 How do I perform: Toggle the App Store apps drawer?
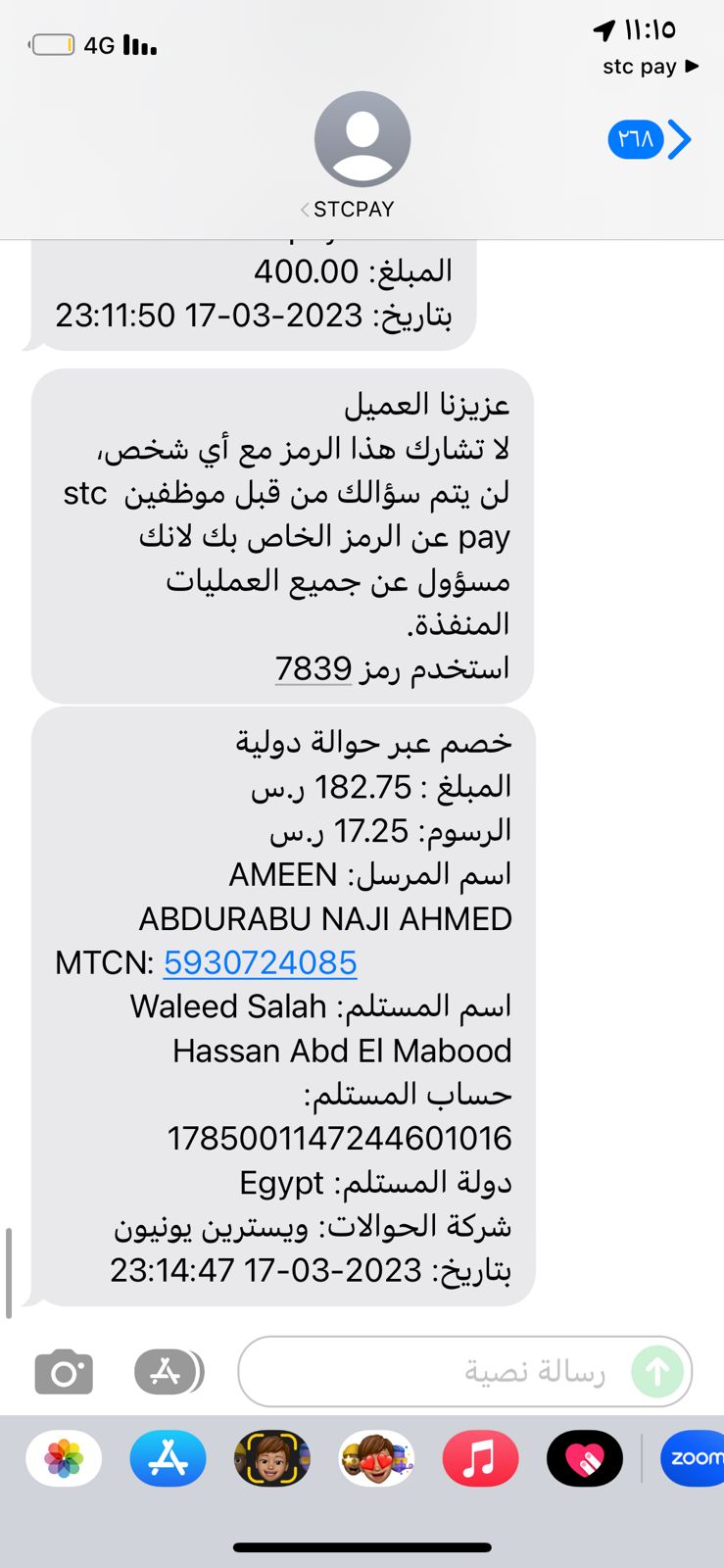tap(169, 1372)
